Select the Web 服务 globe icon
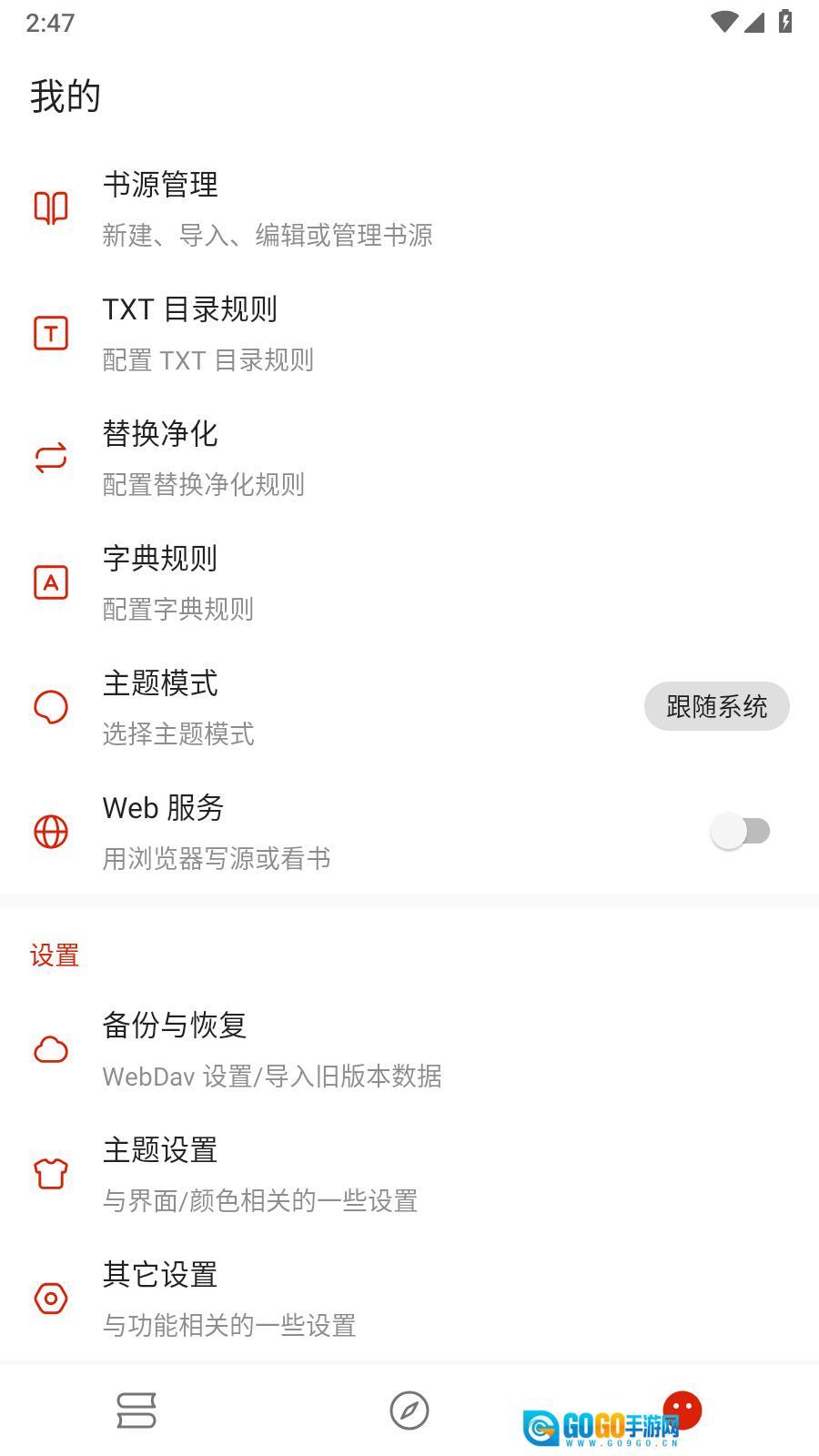The height and width of the screenshot is (1456, 819). (x=51, y=831)
